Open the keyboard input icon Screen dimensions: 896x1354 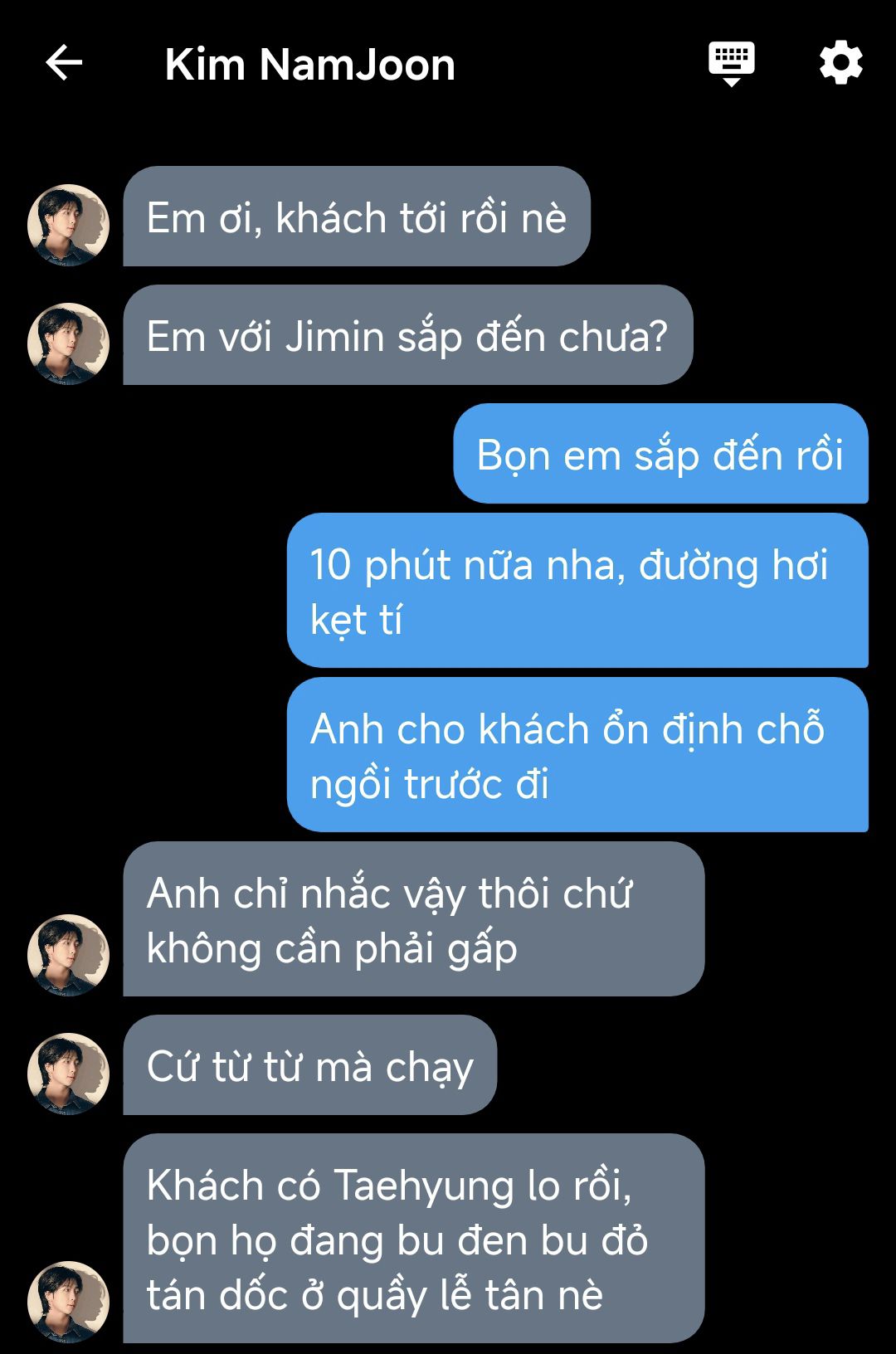coord(731,63)
